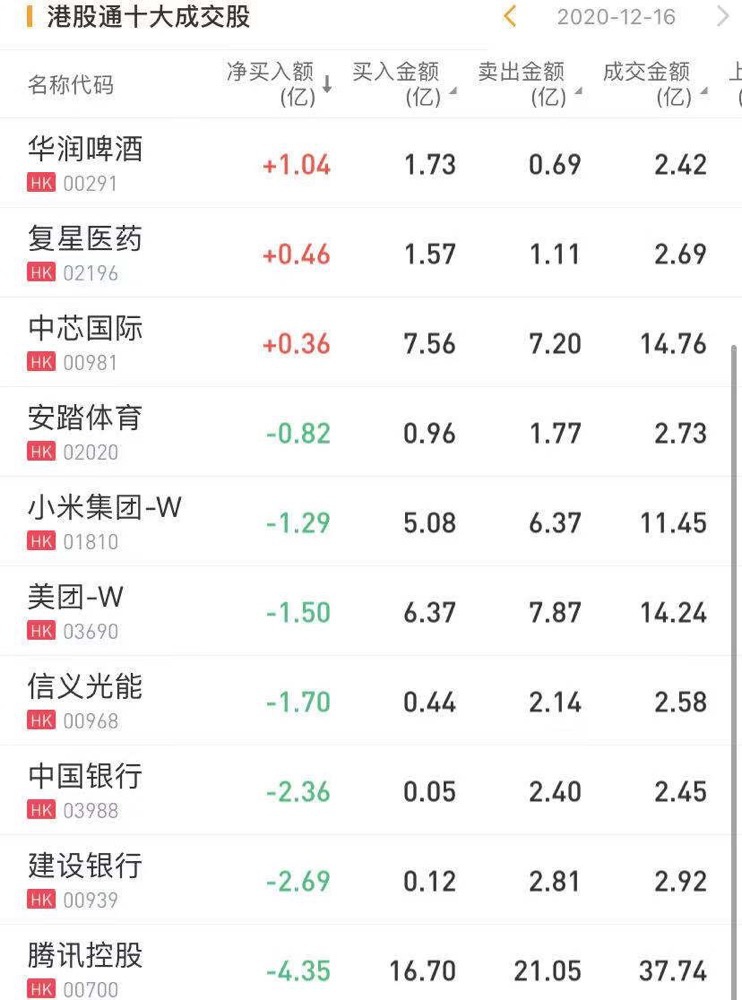Sort by 买入金额 column
This screenshot has width=742, height=1000.
[x=404, y=84]
